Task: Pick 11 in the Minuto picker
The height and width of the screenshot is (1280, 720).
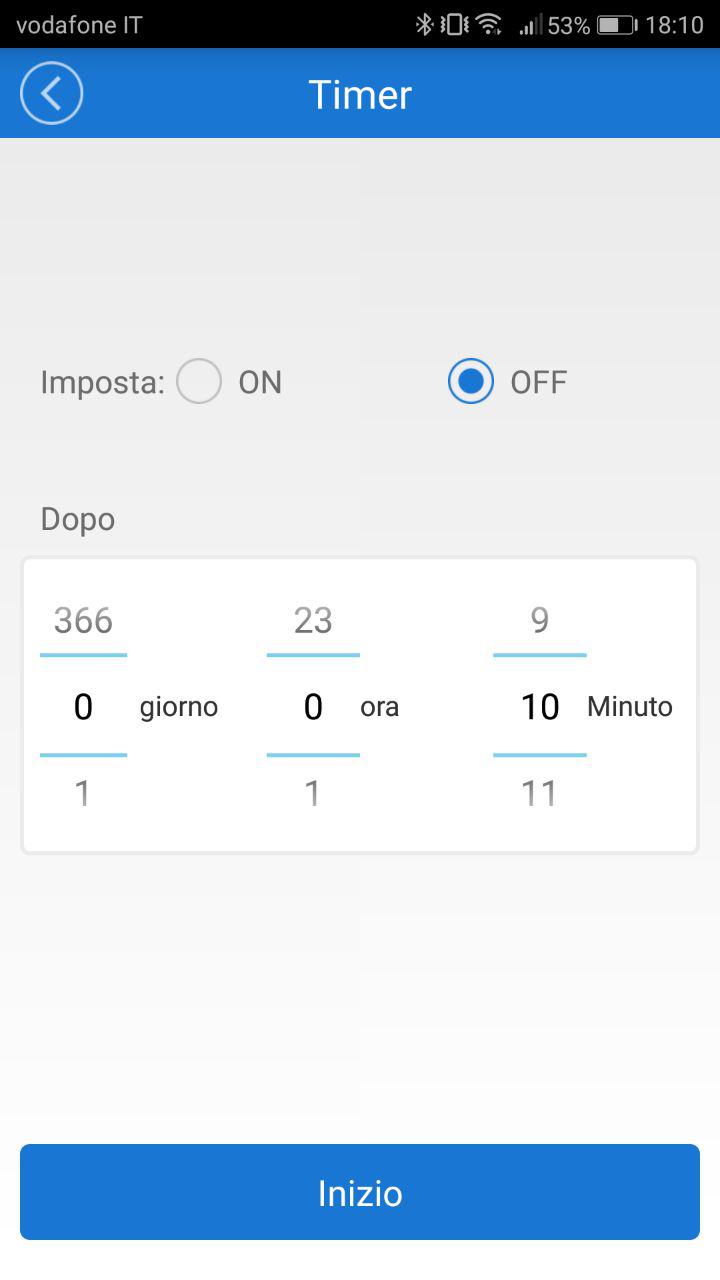Action: pos(540,793)
